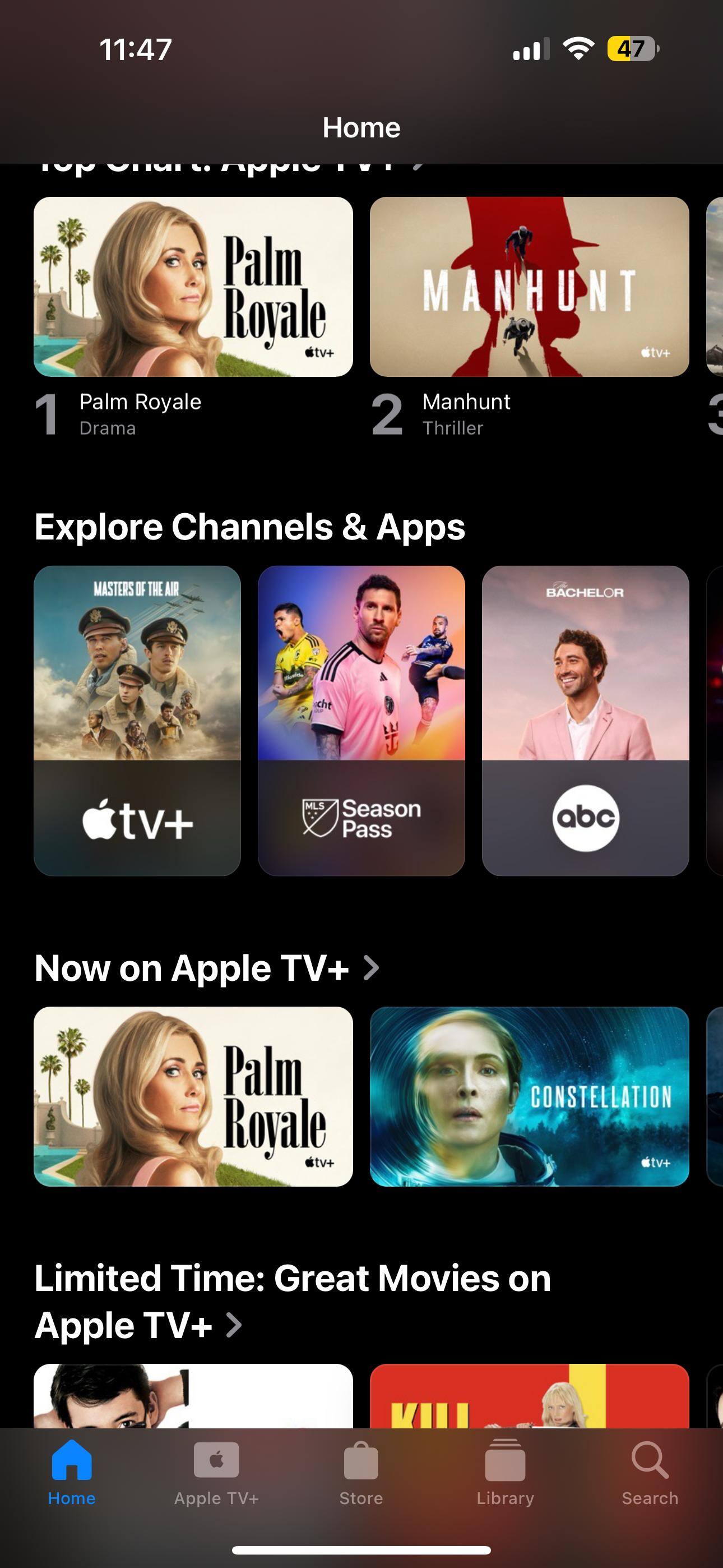Switch to the Apple TV+ tab
Screen dimensions: 723x1568
[x=216, y=1473]
